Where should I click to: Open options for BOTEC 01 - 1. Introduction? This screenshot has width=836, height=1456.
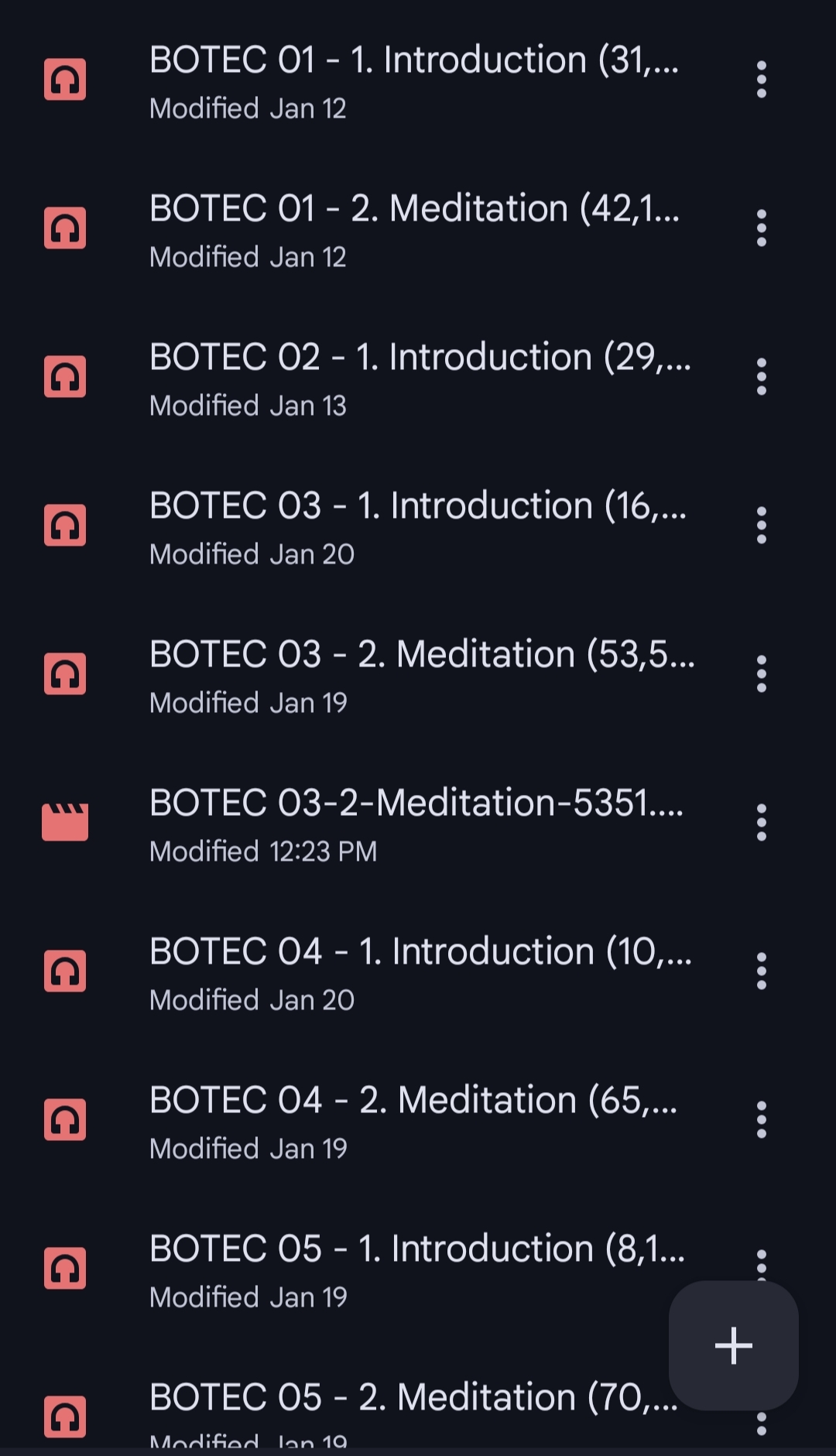[761, 80]
